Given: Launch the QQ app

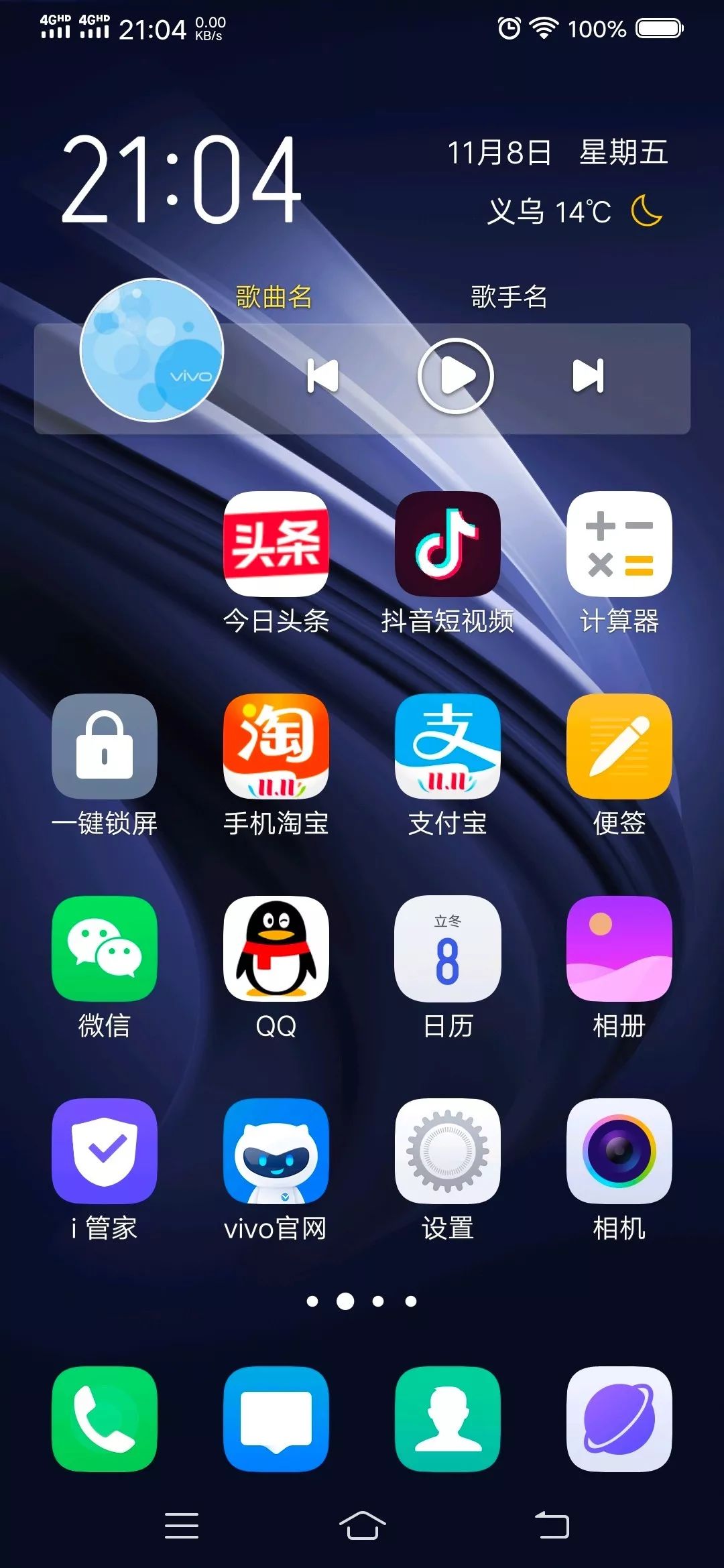Looking at the screenshot, I should 276,949.
